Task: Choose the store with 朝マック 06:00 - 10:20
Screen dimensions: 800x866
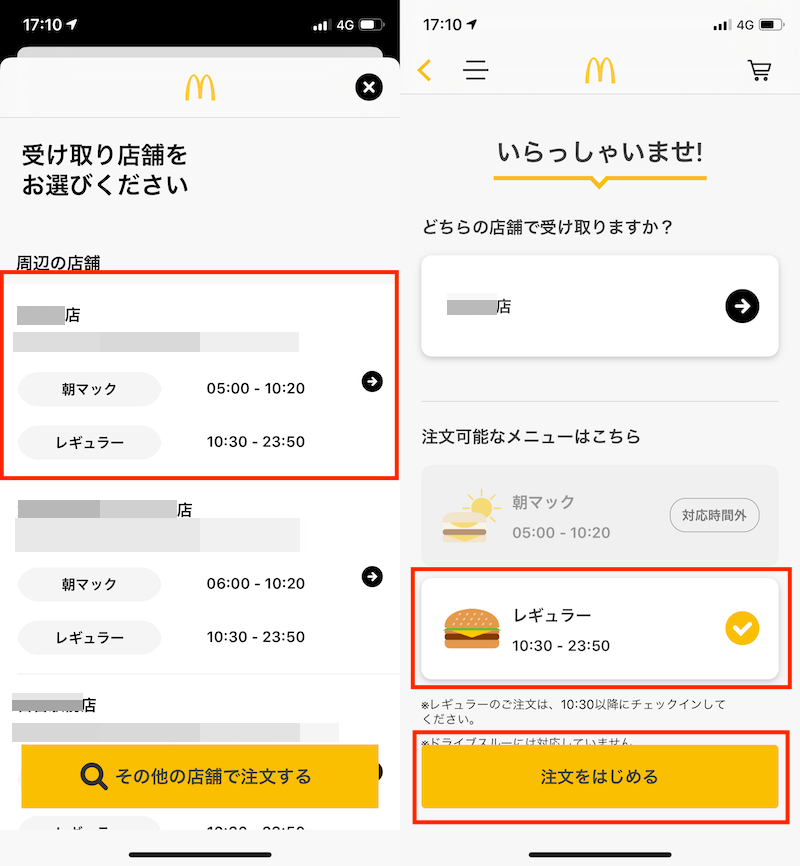Action: pyautogui.click(x=372, y=576)
